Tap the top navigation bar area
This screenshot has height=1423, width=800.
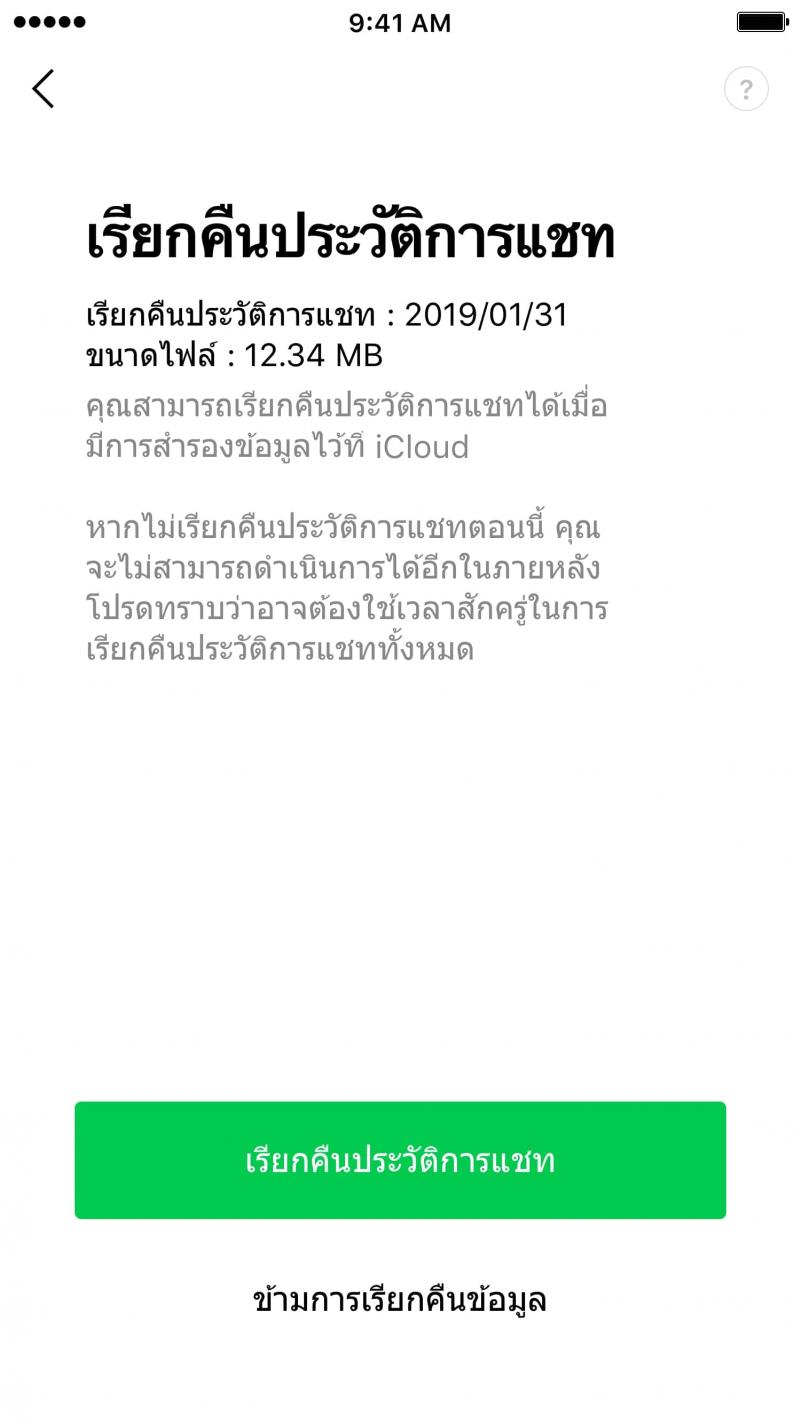point(400,88)
